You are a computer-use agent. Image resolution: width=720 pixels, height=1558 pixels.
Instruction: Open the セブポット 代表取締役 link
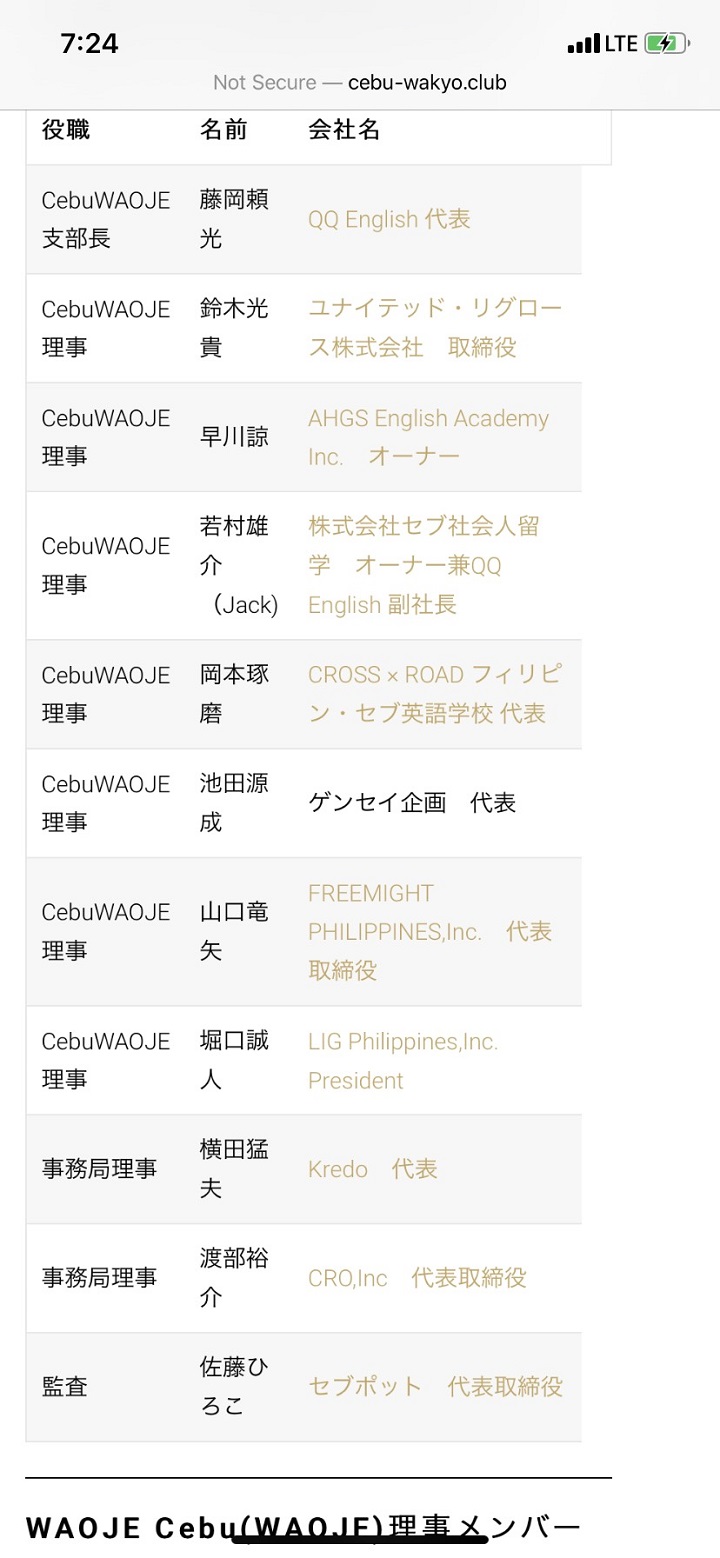pyautogui.click(x=435, y=1387)
